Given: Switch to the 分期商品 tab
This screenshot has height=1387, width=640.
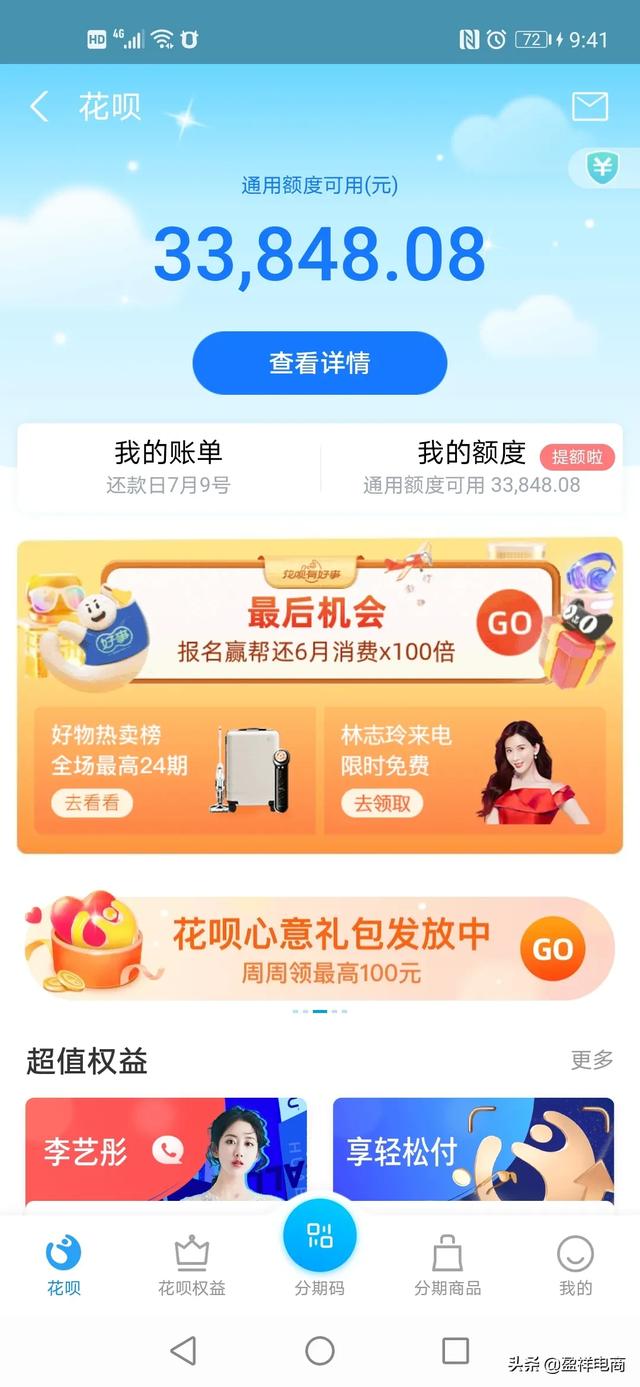Looking at the screenshot, I should point(447,1266).
